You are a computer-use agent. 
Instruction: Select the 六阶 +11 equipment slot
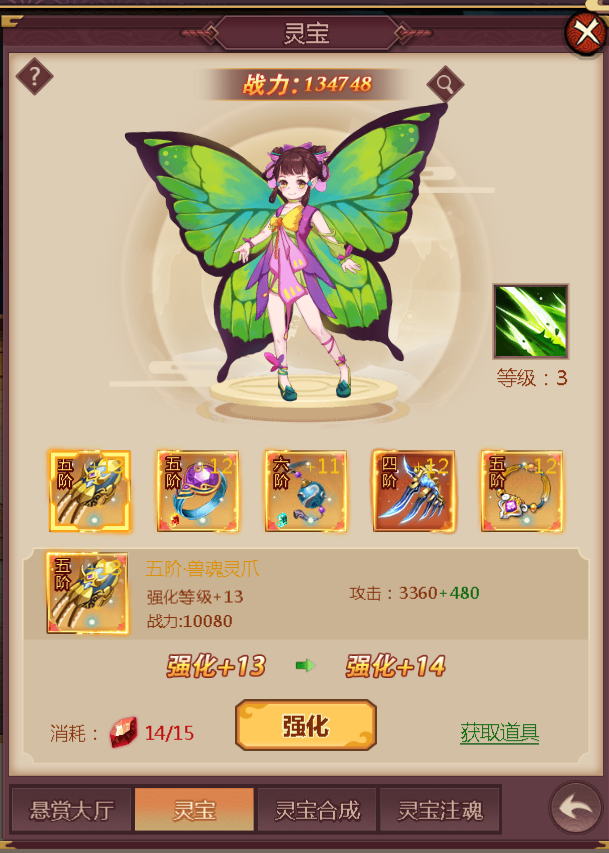pyautogui.click(x=306, y=491)
